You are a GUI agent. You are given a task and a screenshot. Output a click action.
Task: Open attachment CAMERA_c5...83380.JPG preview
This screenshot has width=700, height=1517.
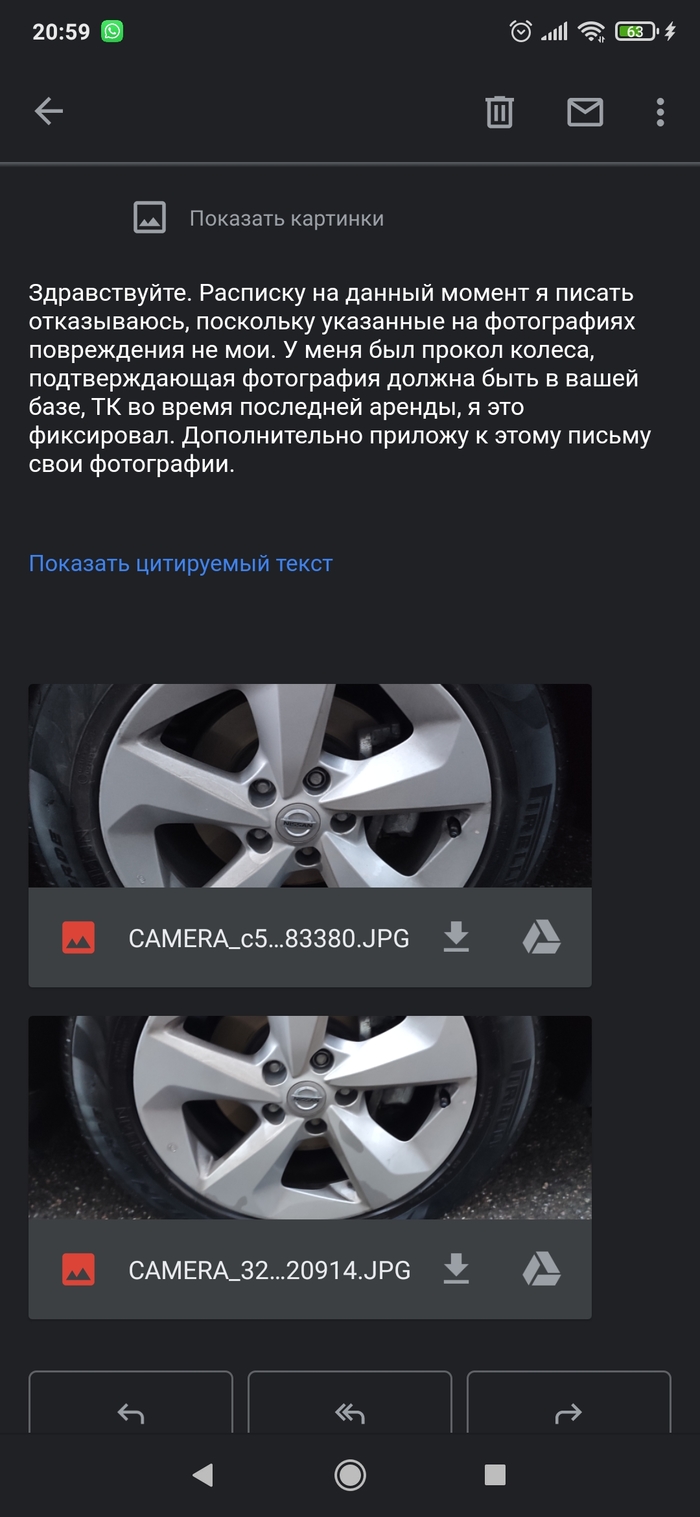coord(310,786)
